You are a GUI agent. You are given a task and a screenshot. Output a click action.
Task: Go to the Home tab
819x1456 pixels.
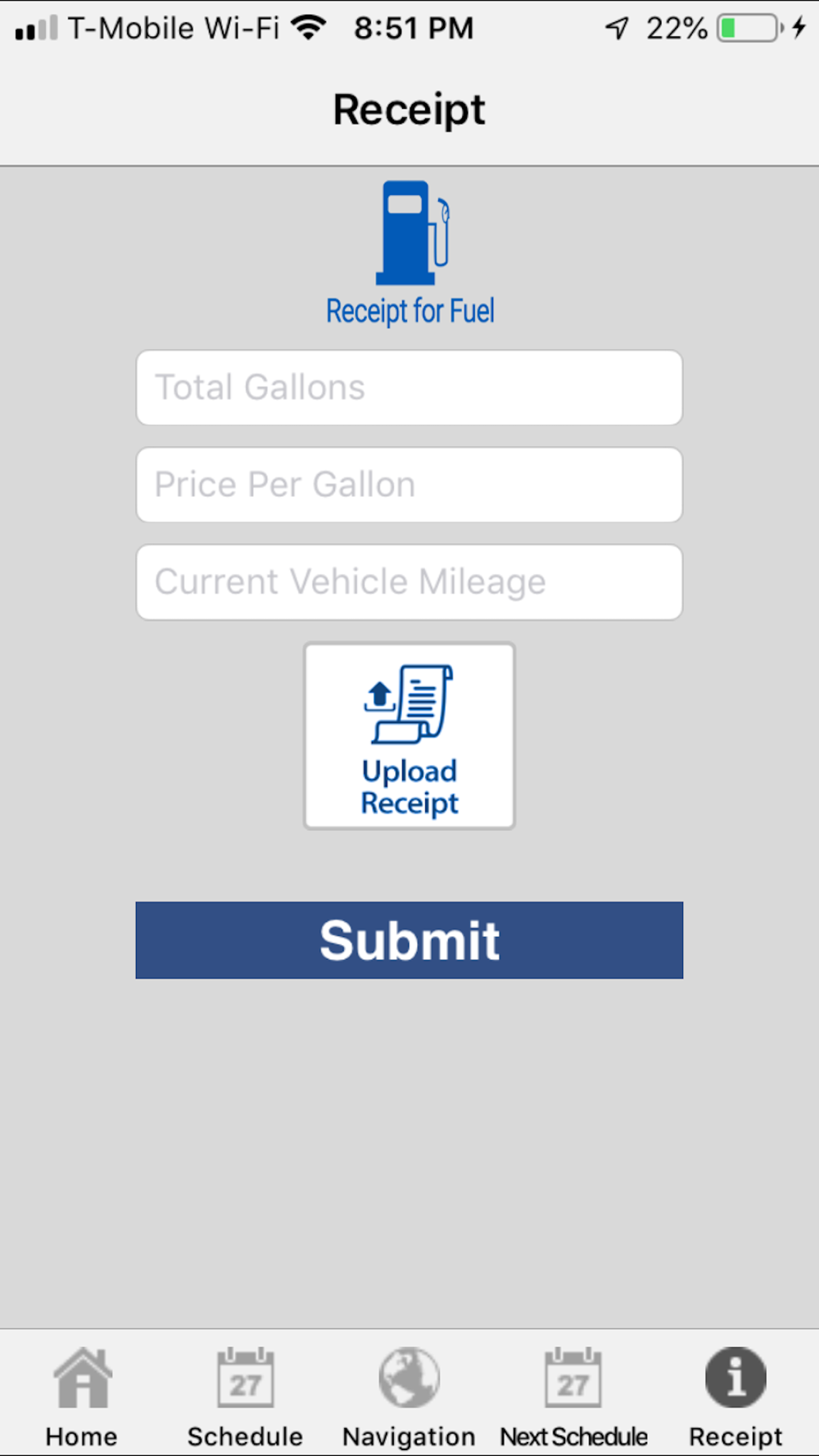[82, 1397]
